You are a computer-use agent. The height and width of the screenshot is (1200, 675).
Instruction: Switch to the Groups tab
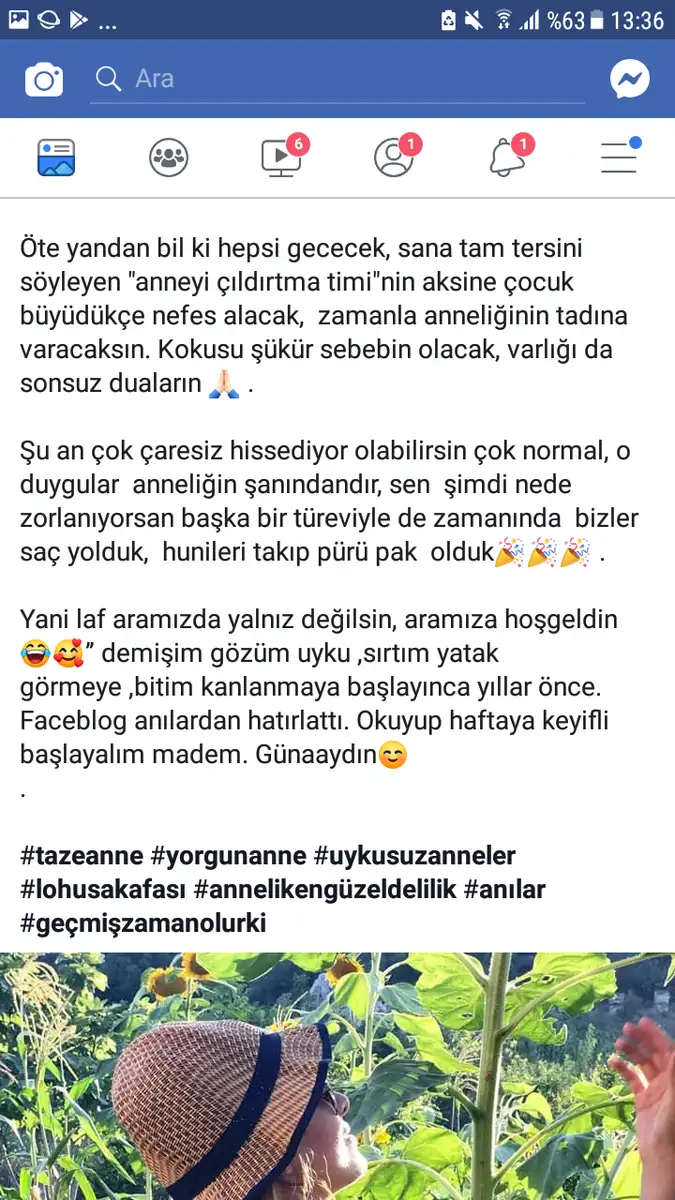tap(169, 158)
